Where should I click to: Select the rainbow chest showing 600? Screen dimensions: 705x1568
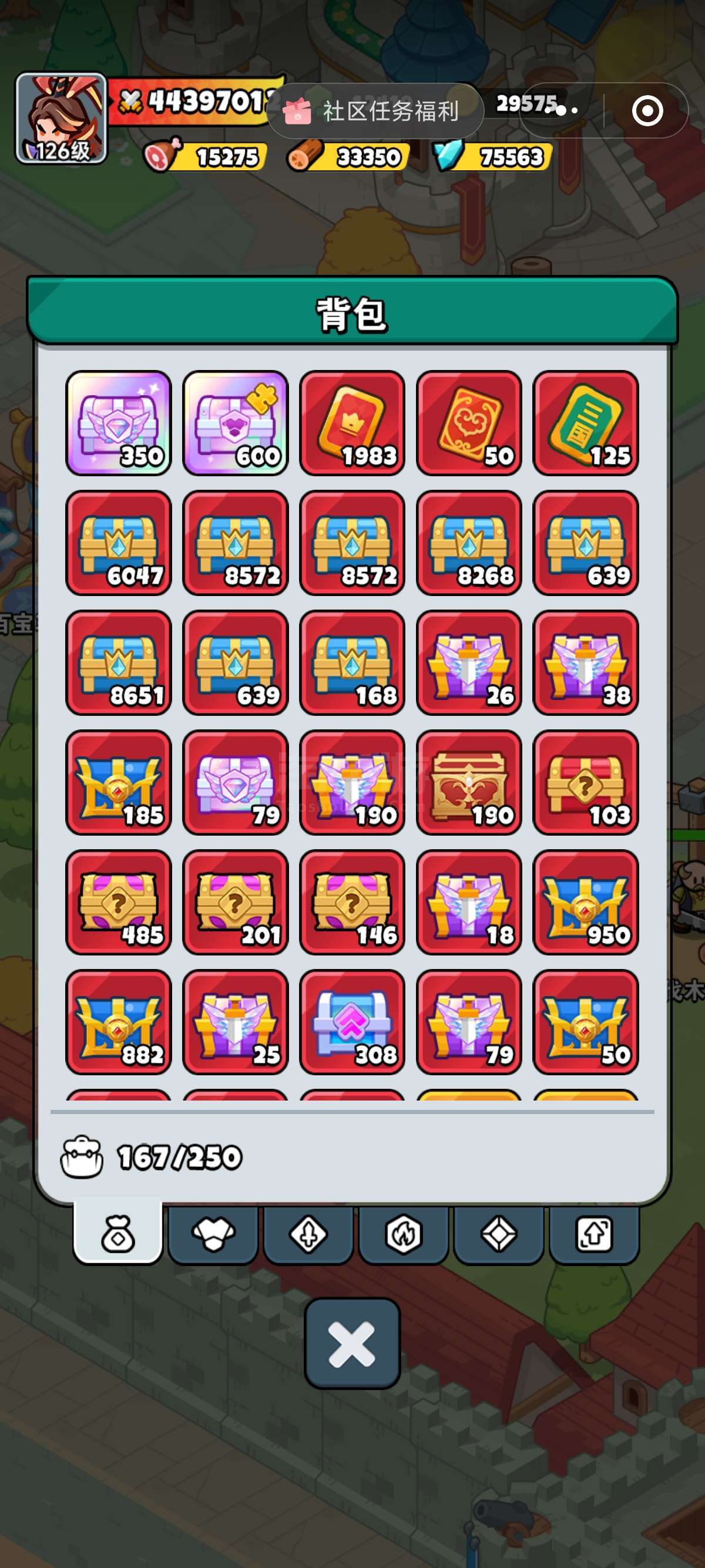(235, 422)
